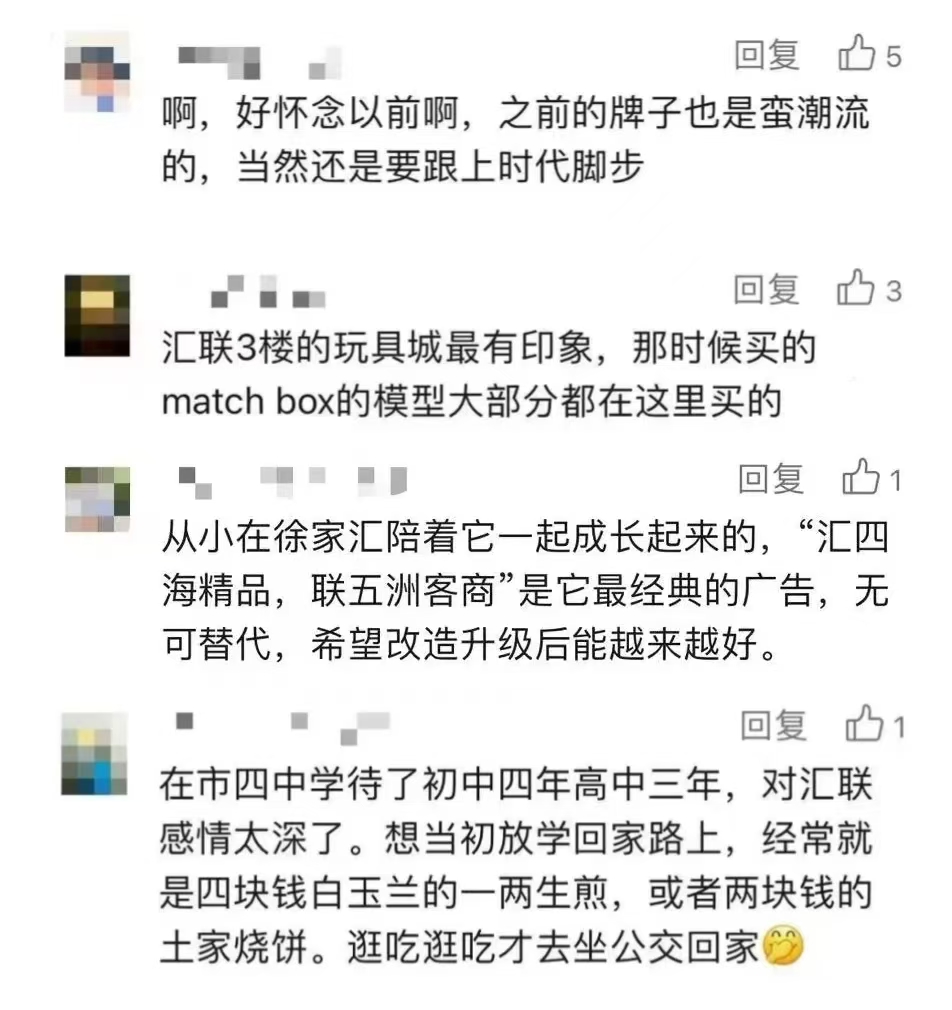Like the comment mentioning 白玉兰的一两生煎
The height and width of the screenshot is (1010, 952).
(x=863, y=725)
